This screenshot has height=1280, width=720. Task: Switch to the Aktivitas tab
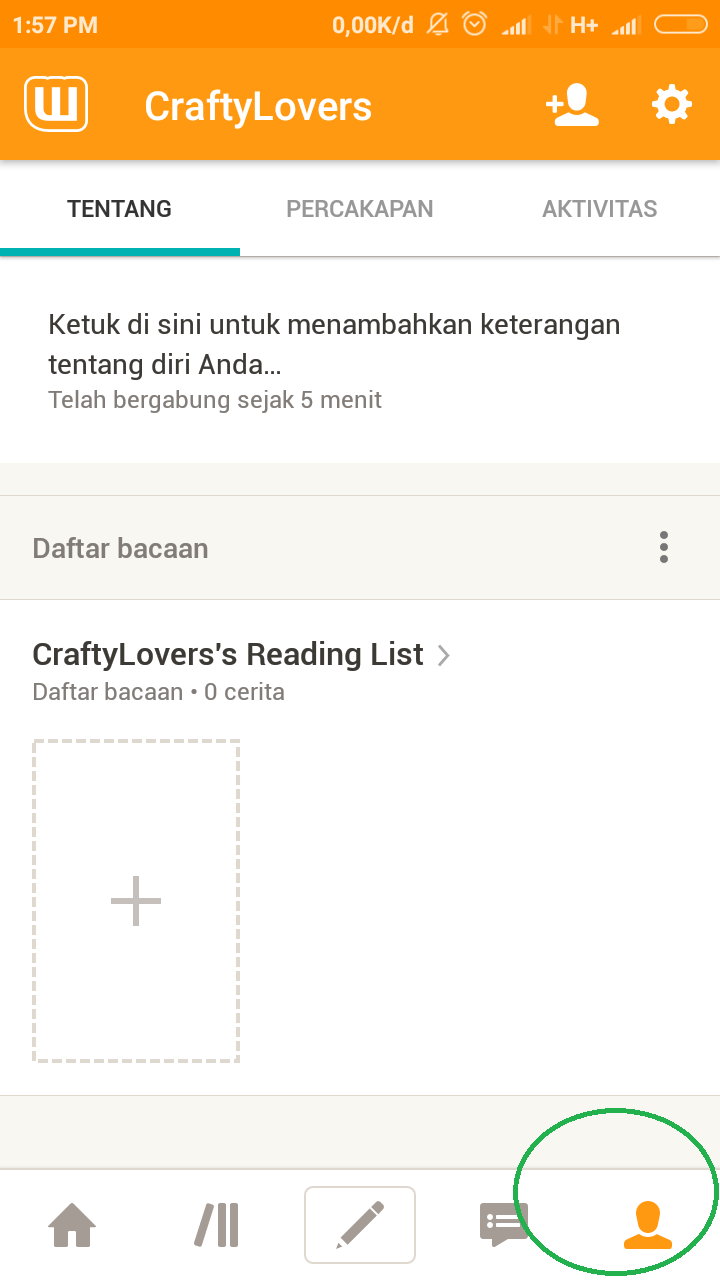(x=599, y=209)
